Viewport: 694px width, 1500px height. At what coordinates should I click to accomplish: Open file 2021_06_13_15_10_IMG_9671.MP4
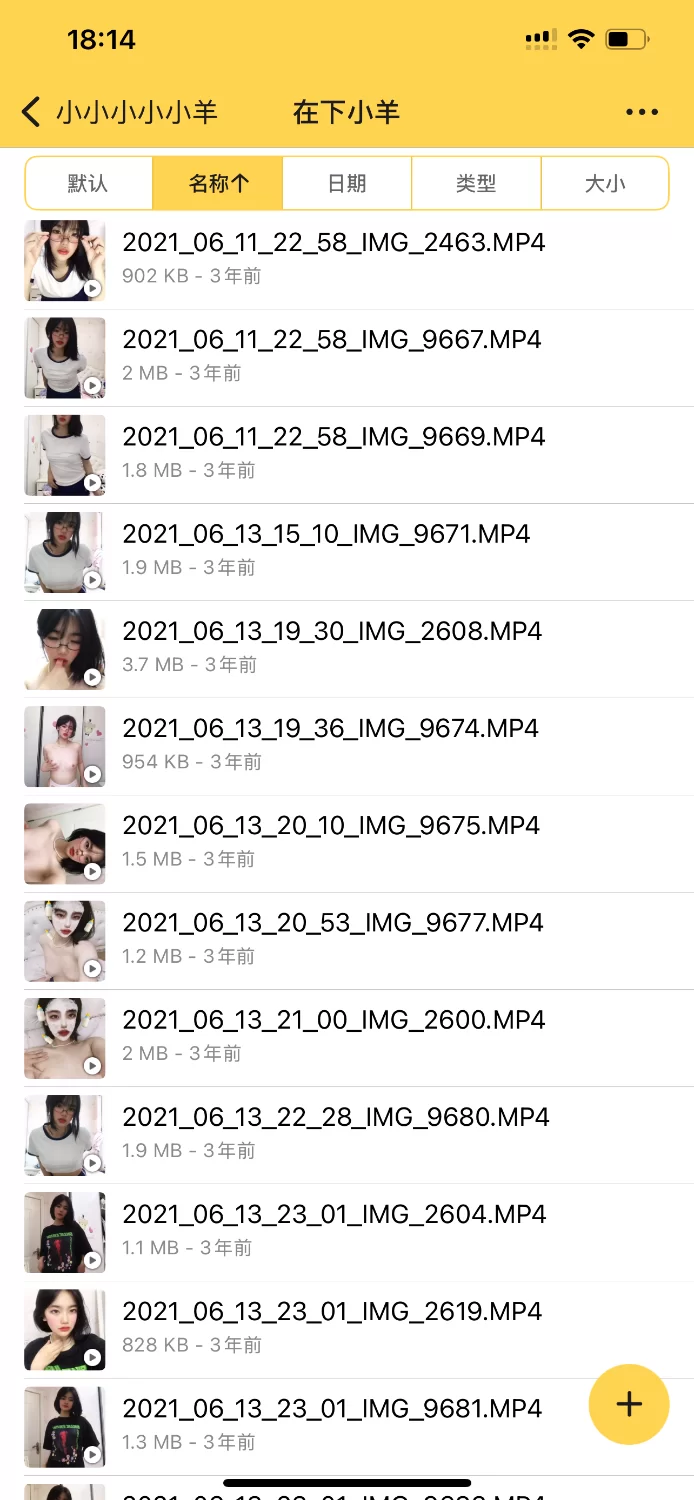pos(326,549)
